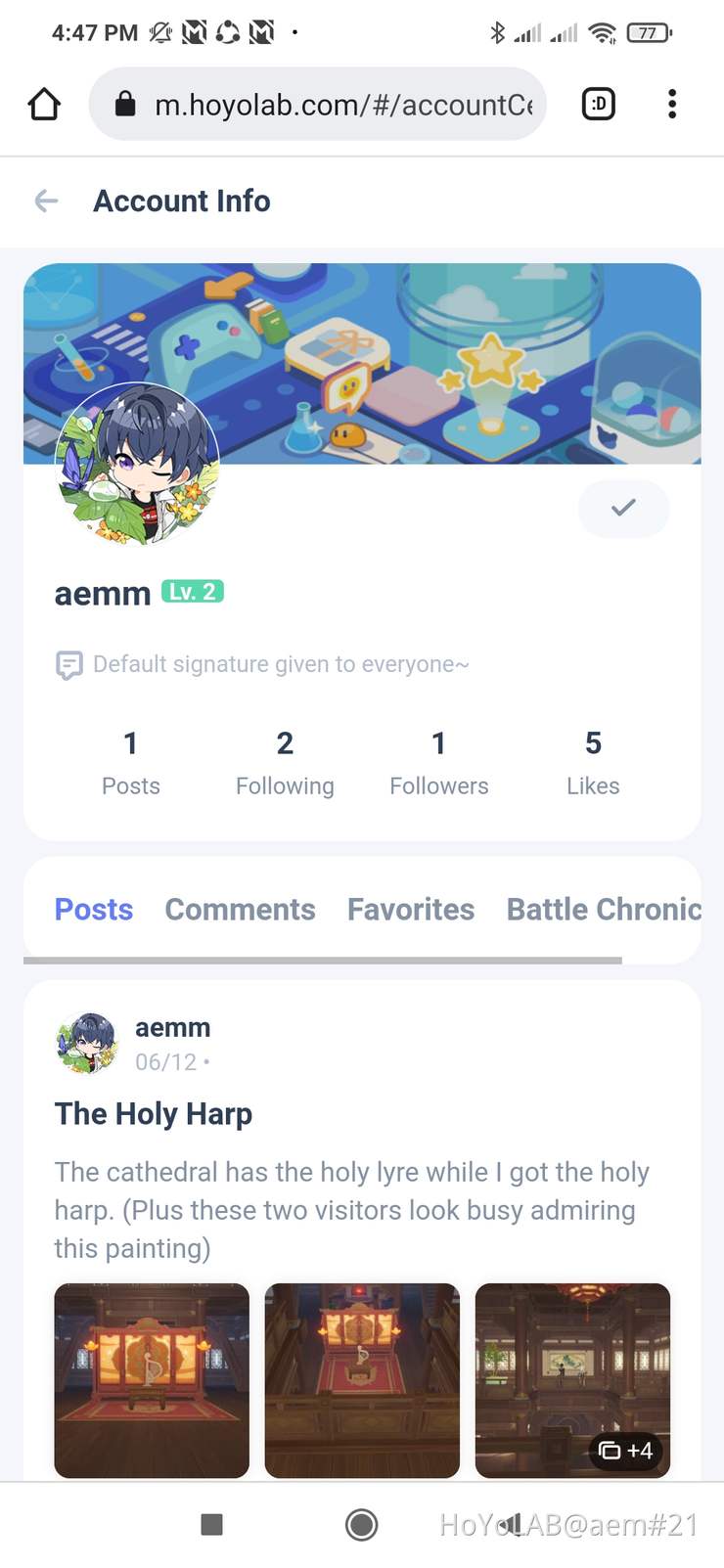Open the Battle Chronicle section
The height and width of the screenshot is (1568, 724).
[604, 909]
